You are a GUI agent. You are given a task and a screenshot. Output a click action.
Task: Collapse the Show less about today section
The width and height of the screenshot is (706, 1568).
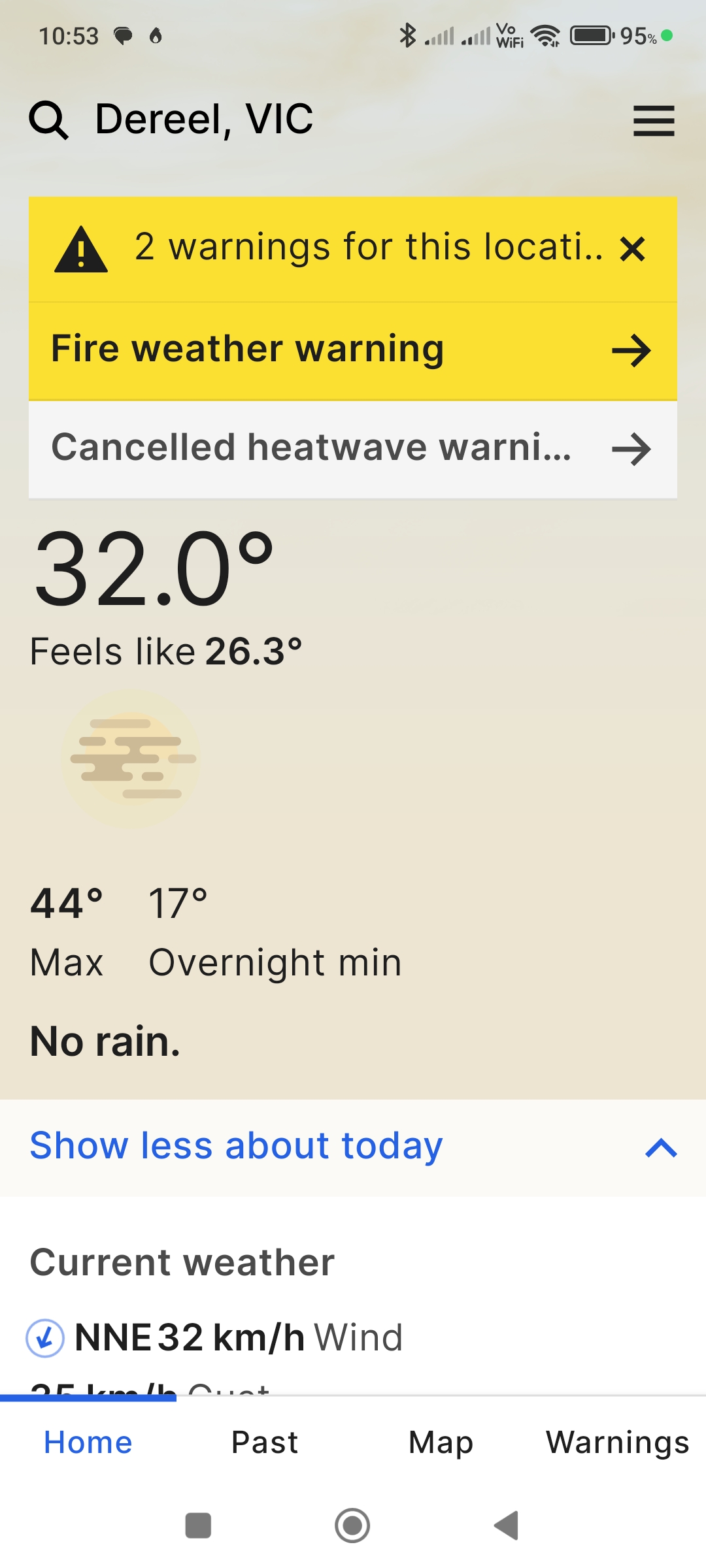[x=235, y=1145]
